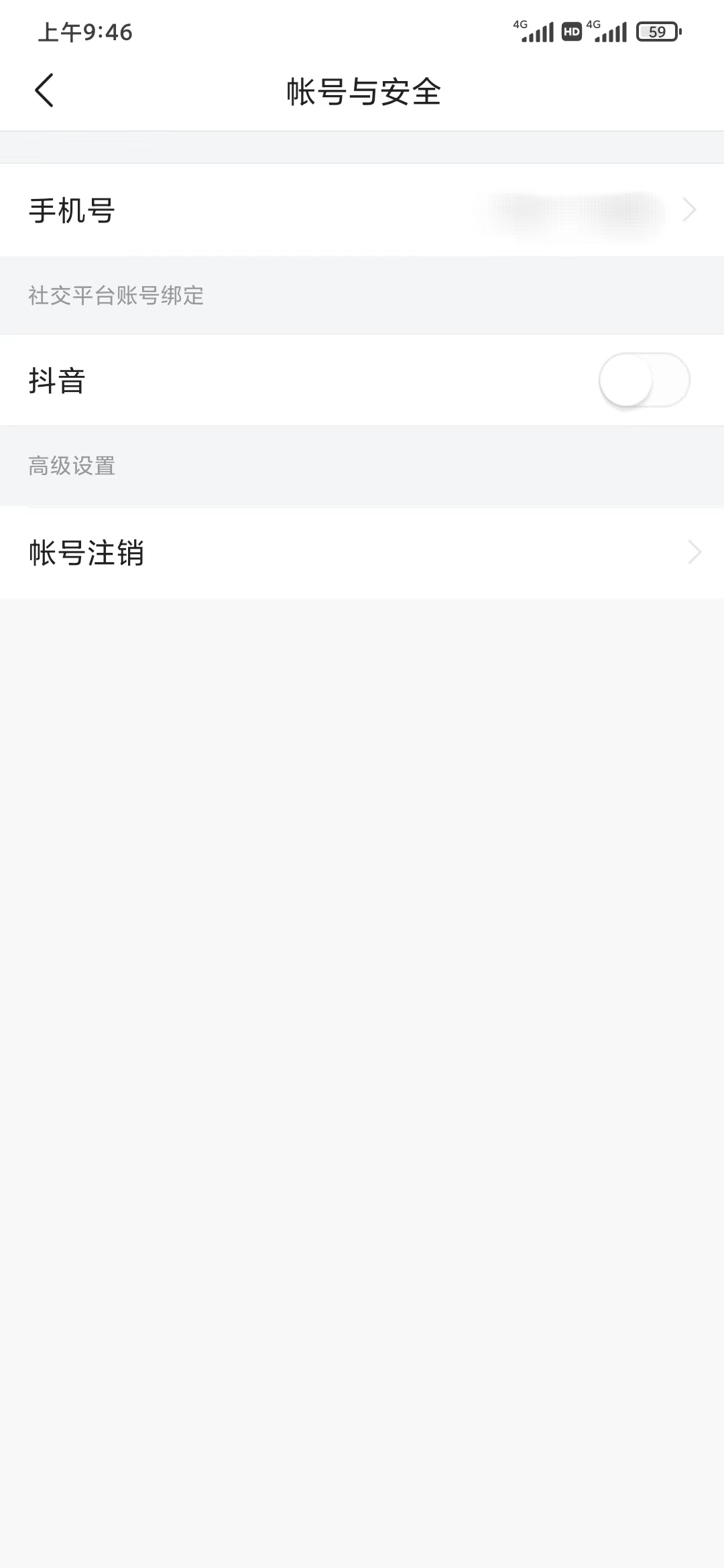This screenshot has height=1568, width=724.
Task: Enable the 抖音 account binding toggle
Action: [646, 380]
